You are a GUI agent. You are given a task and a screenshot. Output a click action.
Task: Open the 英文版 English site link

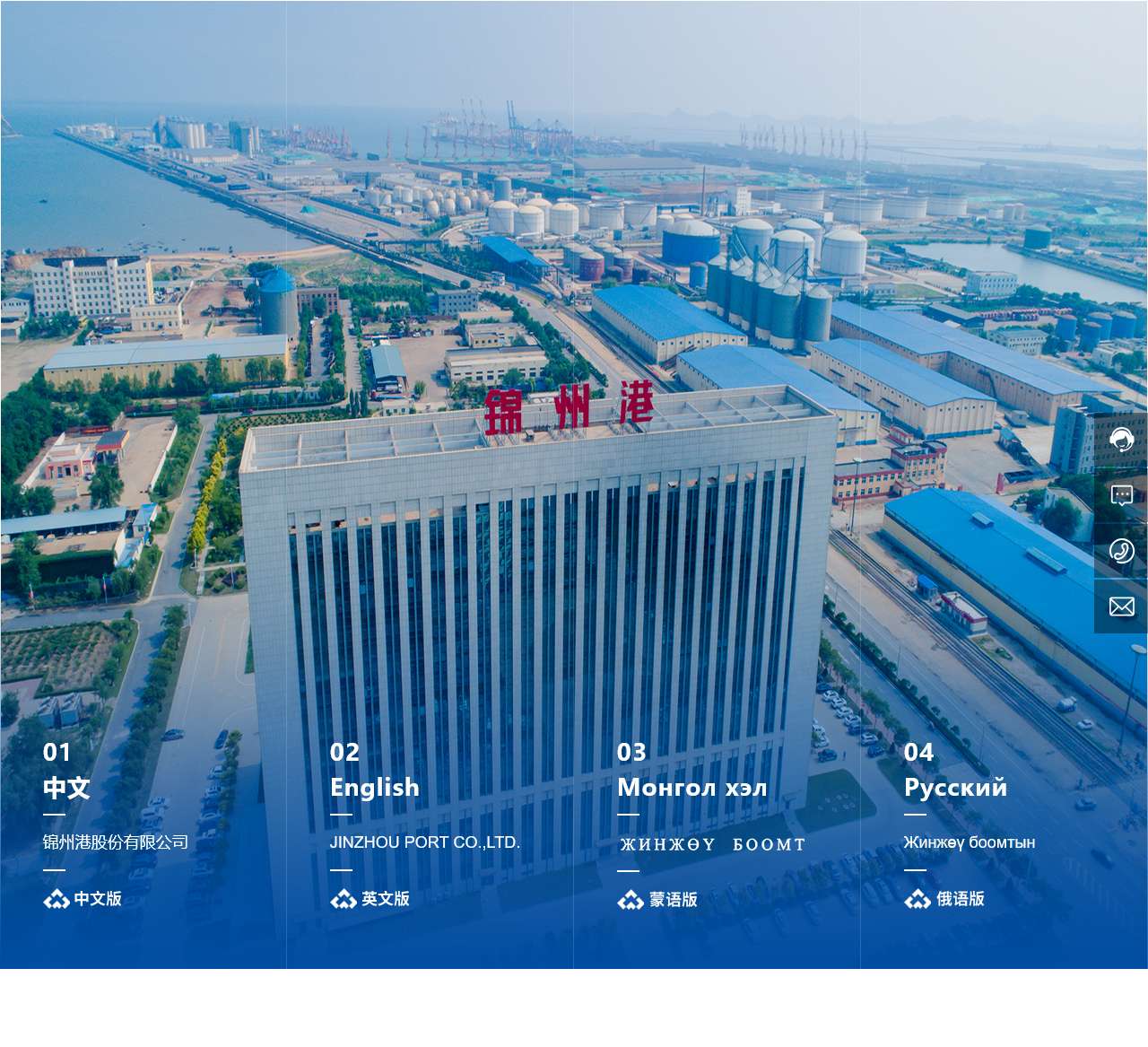tap(370, 898)
